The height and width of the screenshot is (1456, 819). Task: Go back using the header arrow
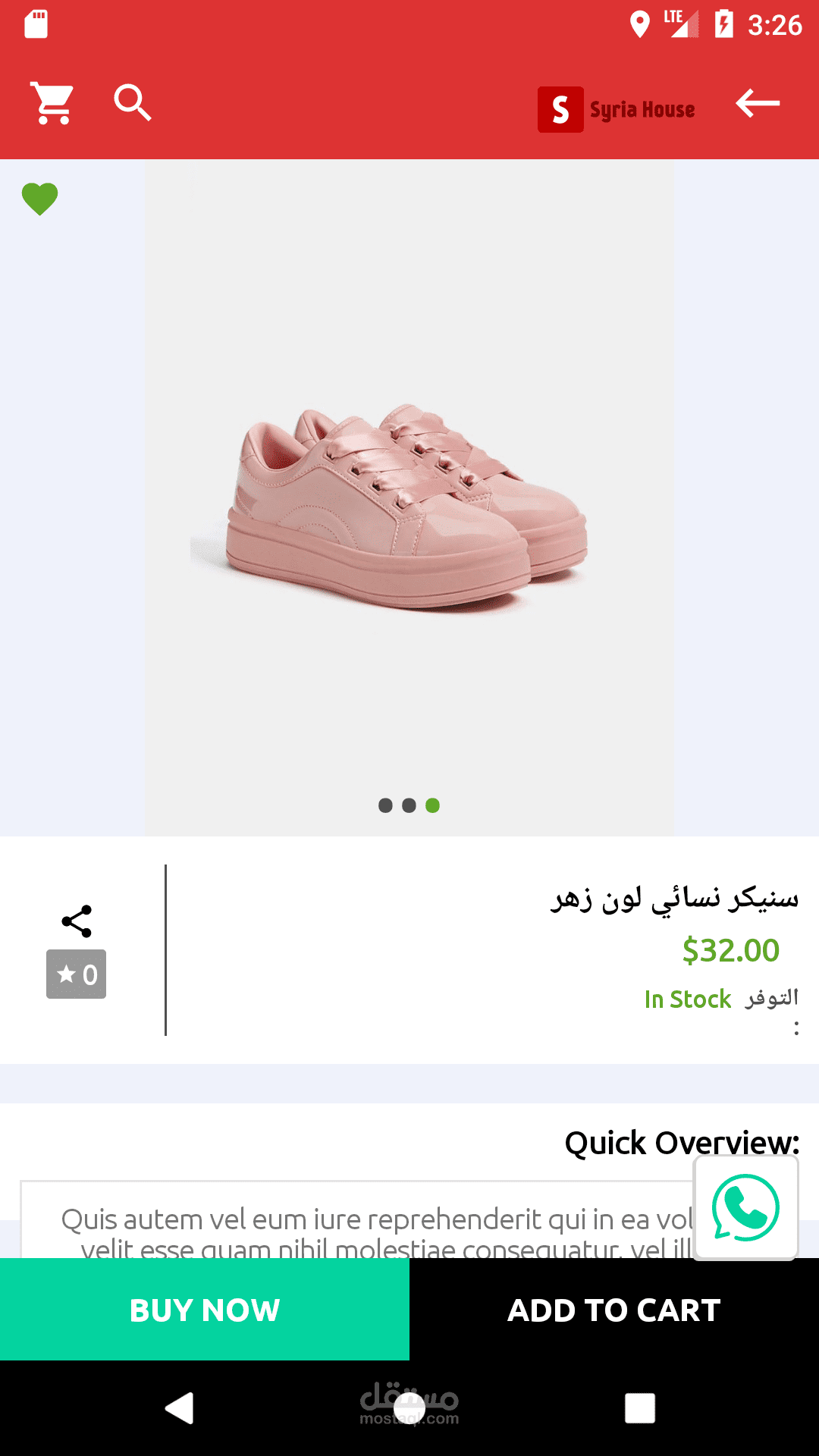coord(758,103)
